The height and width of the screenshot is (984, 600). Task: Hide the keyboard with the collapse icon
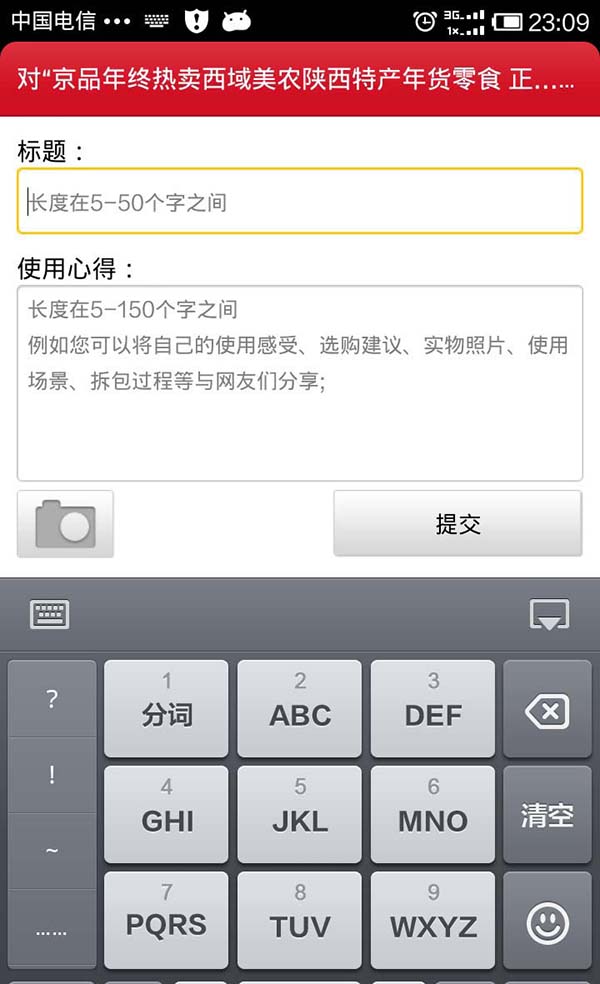[x=549, y=614]
